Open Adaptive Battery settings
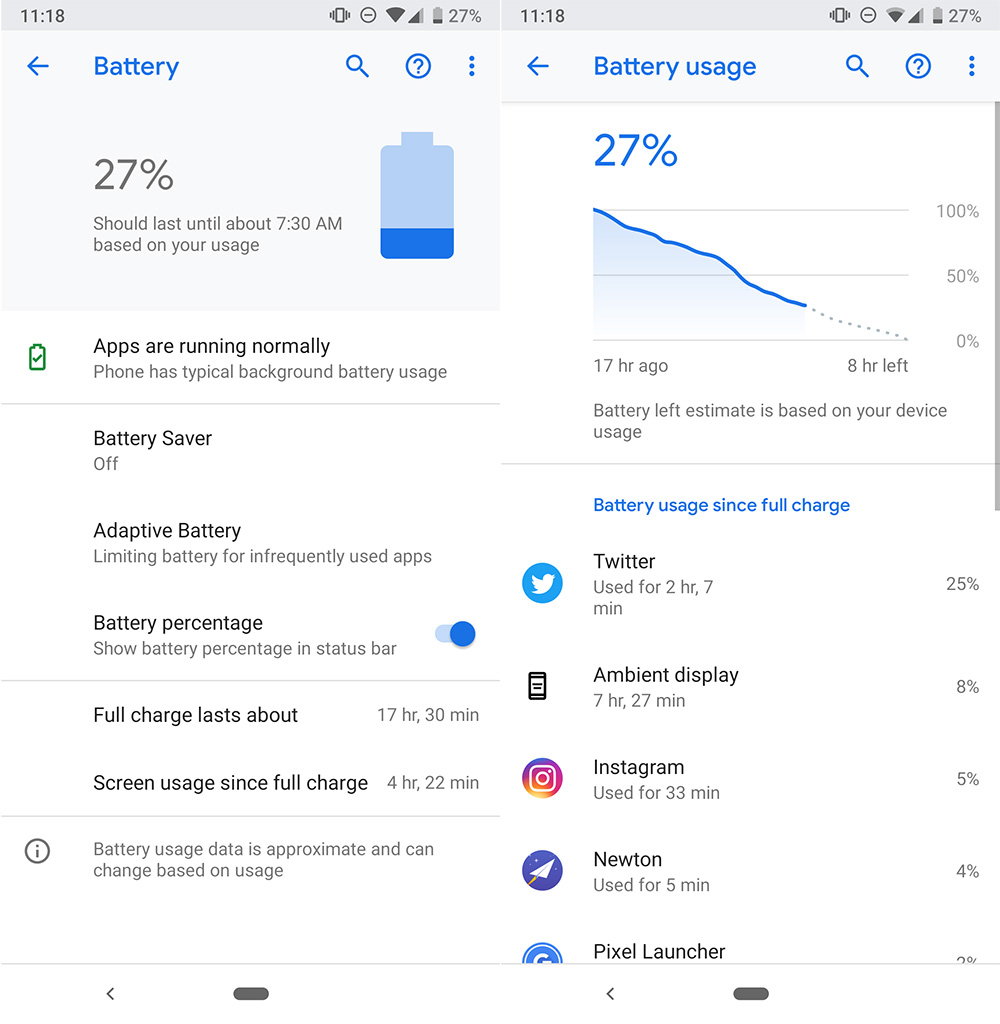Viewport: 1000px width, 1024px height. coord(250,542)
